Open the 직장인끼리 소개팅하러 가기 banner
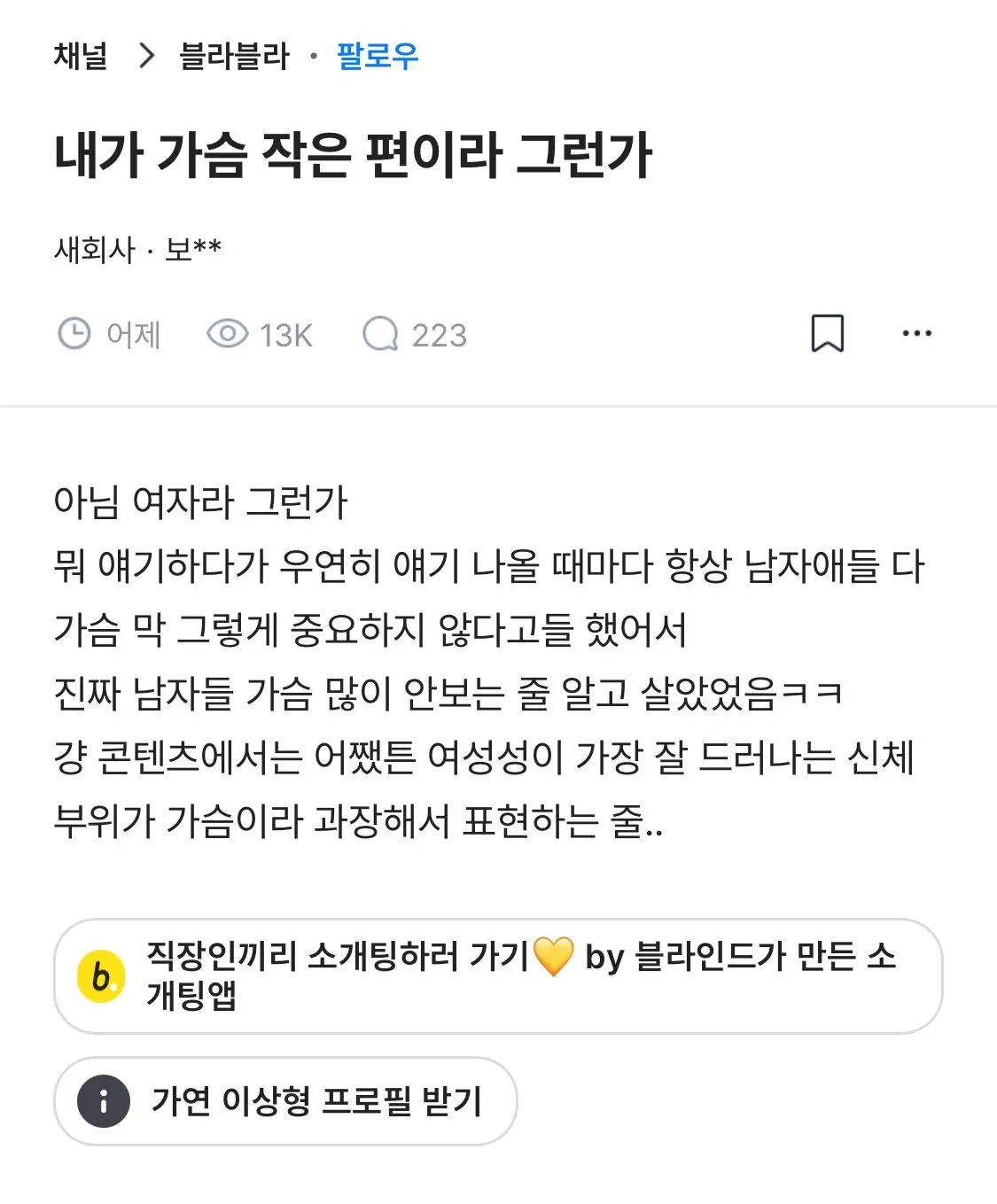 497,975
